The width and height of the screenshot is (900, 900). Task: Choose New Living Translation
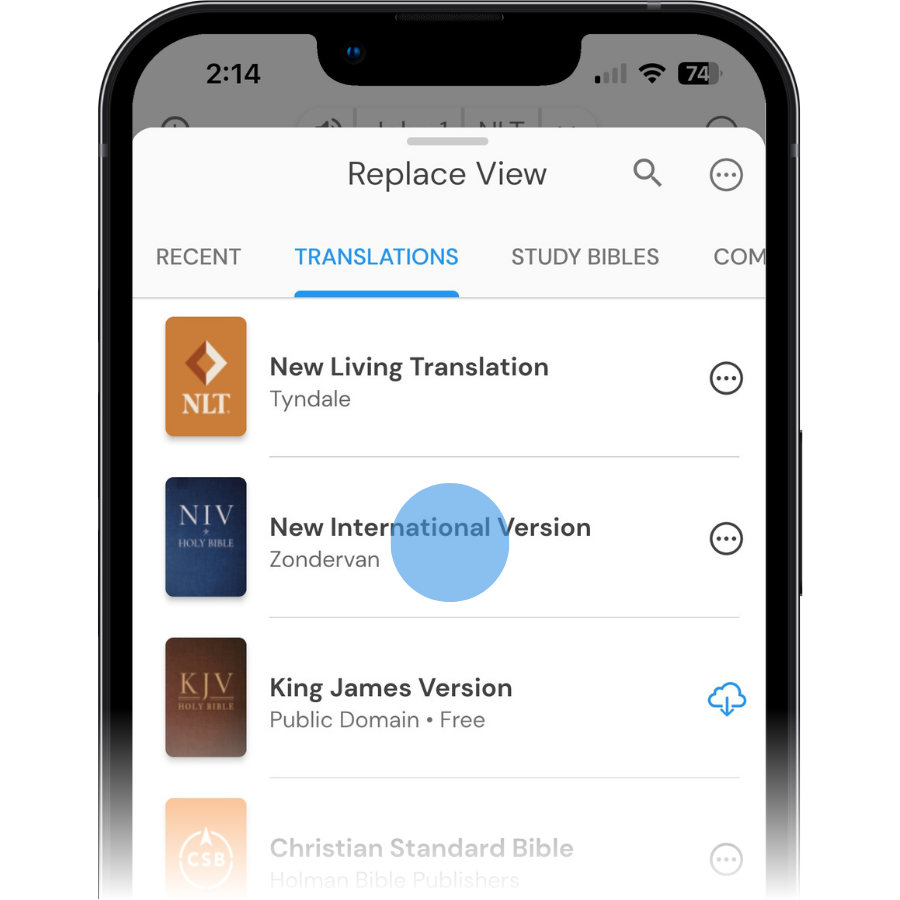409,379
